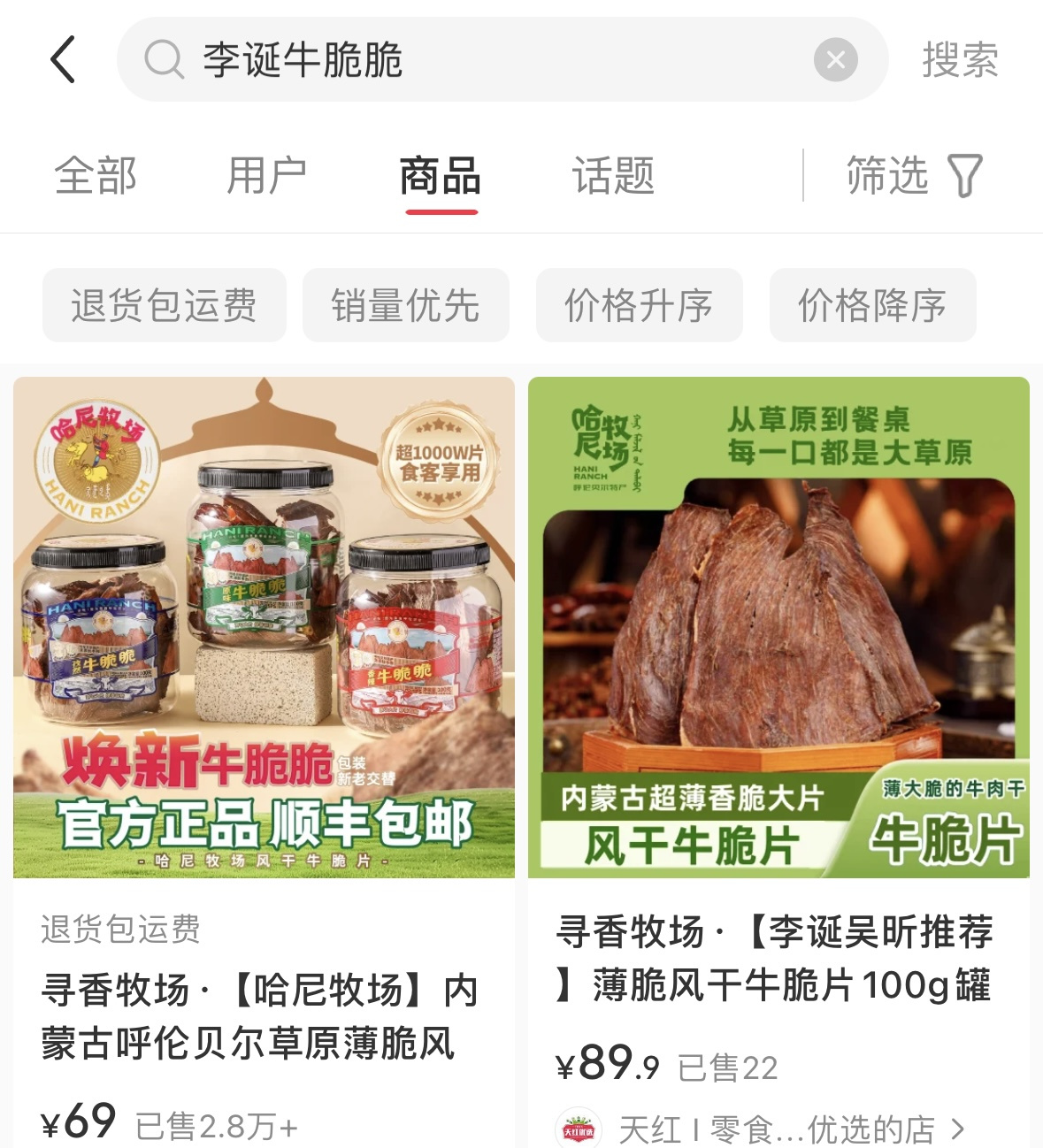Clear the search text with the X icon

tap(832, 59)
